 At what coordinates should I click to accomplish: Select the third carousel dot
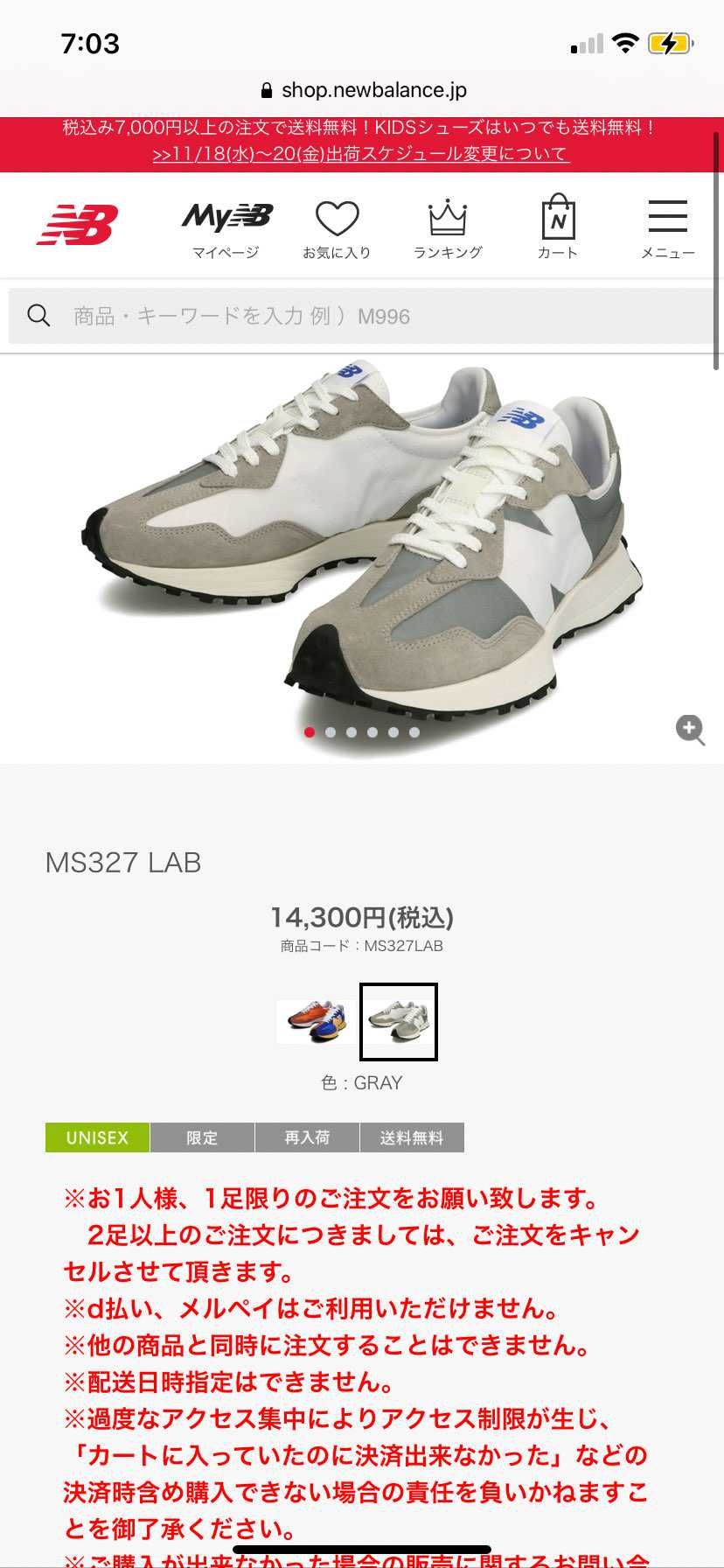tap(351, 732)
